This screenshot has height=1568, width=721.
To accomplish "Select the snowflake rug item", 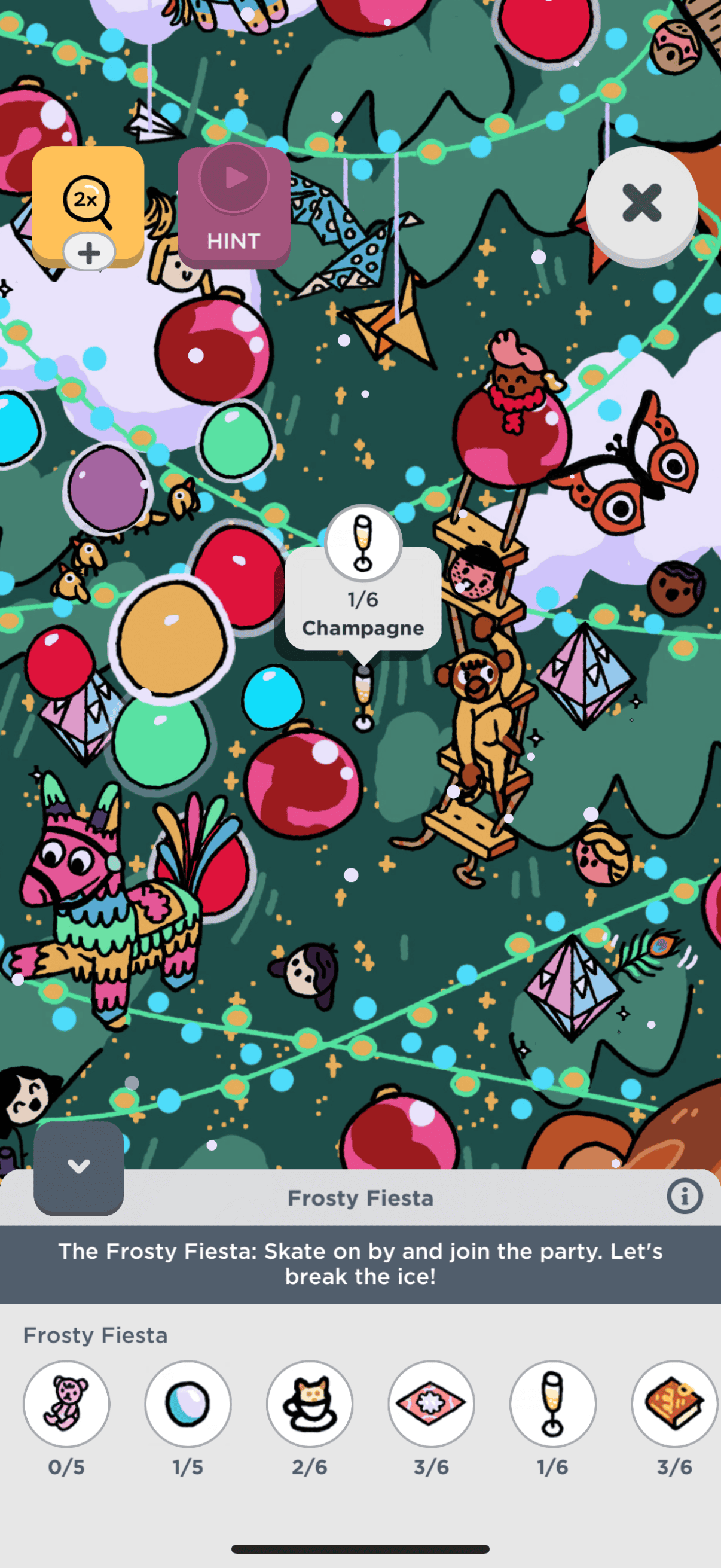I will 432,1403.
